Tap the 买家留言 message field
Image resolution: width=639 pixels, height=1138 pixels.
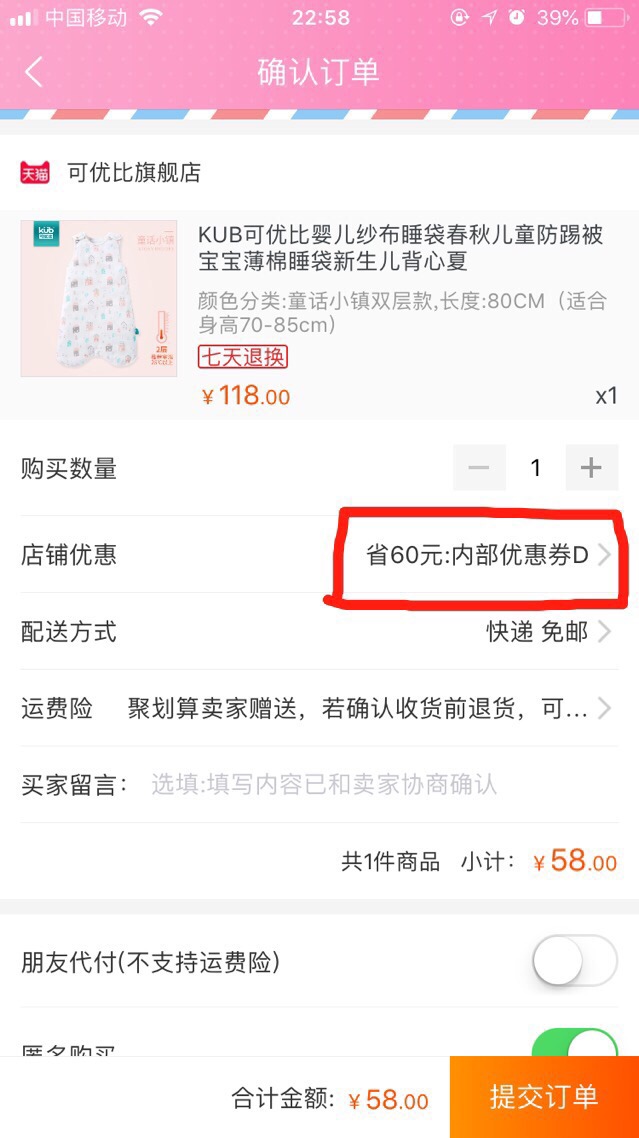[380, 784]
